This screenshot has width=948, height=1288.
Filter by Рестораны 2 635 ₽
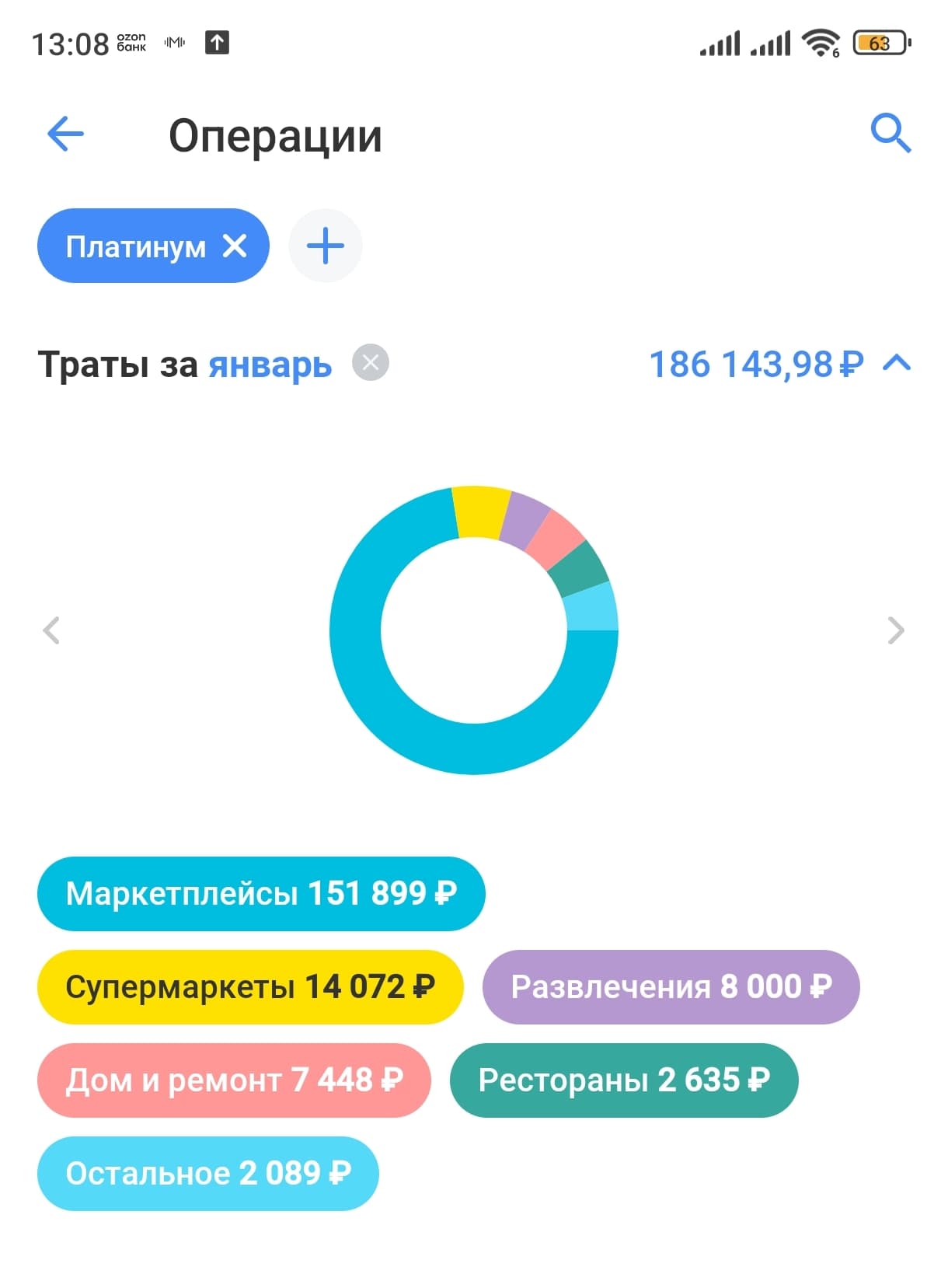click(624, 1080)
